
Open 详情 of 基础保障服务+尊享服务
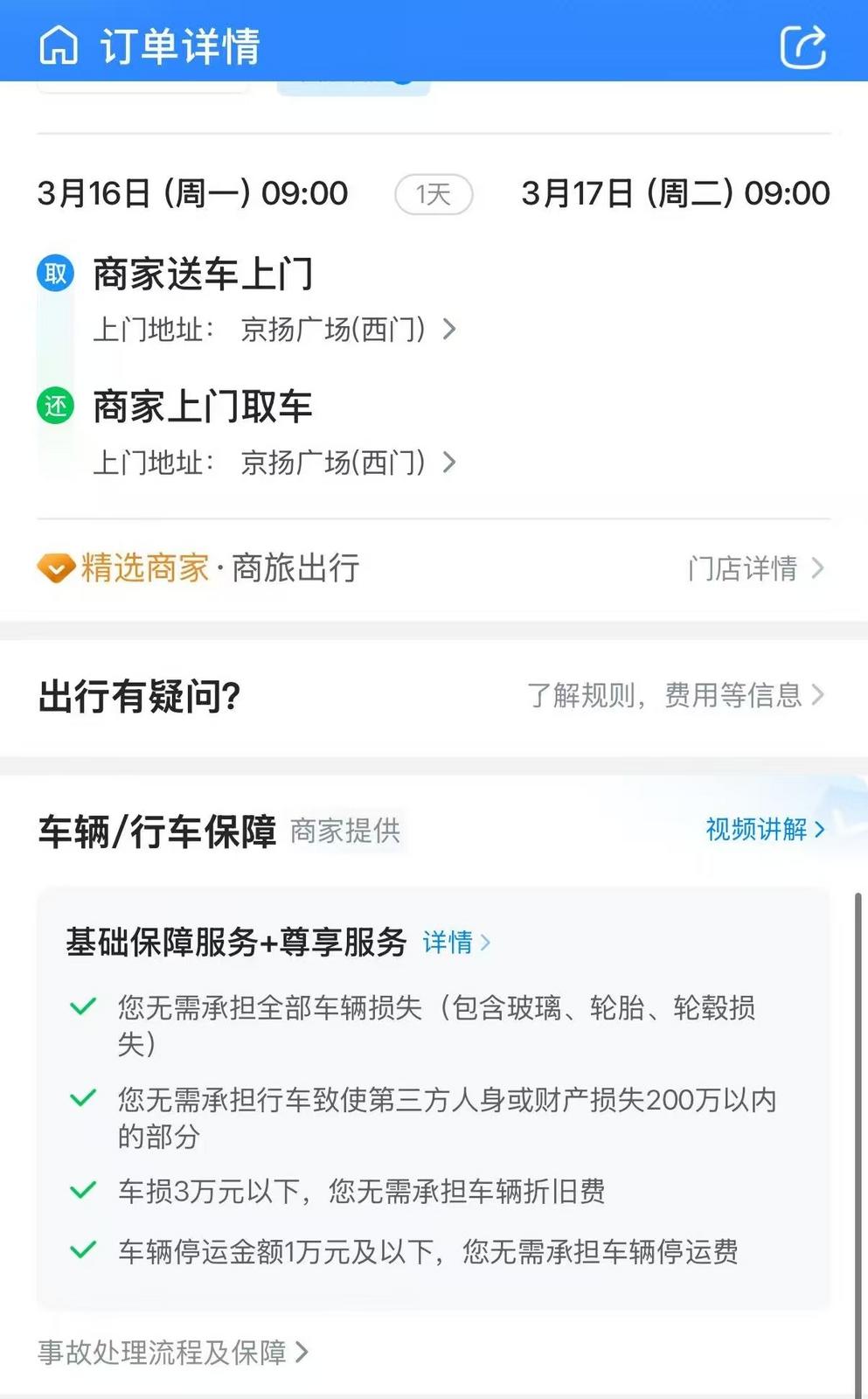click(455, 943)
